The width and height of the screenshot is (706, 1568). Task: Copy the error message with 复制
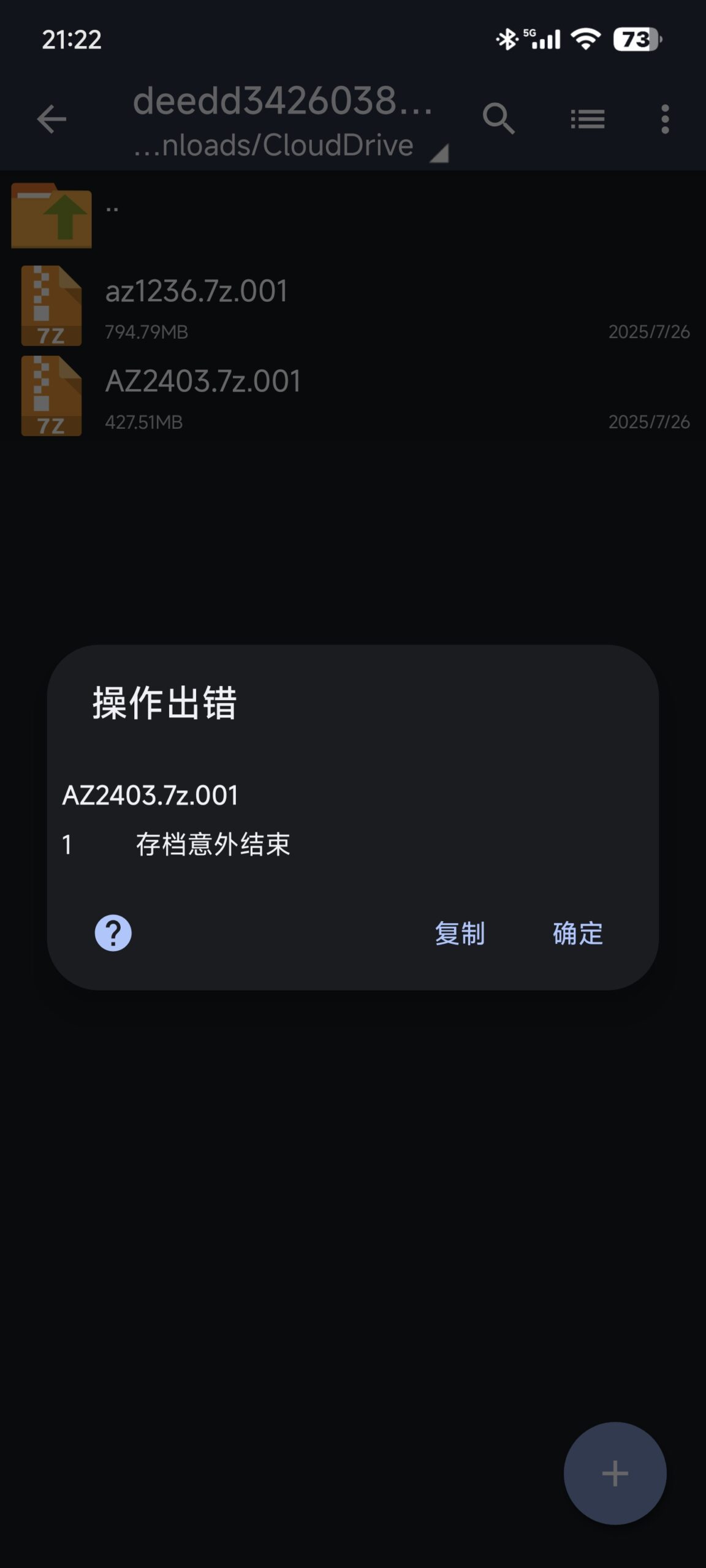pyautogui.click(x=460, y=933)
